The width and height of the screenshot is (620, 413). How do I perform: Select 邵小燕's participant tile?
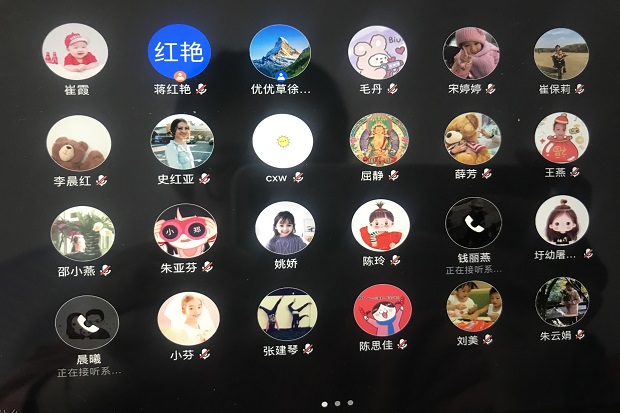tap(83, 233)
